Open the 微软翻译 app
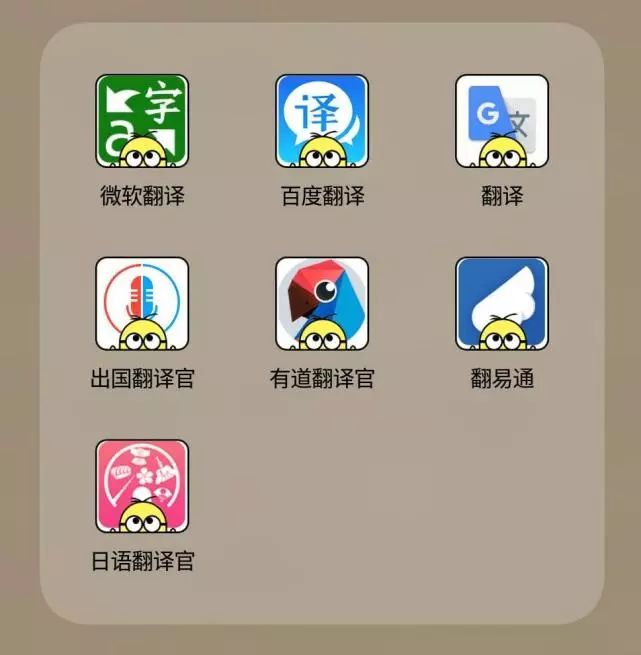 pyautogui.click(x=142, y=121)
